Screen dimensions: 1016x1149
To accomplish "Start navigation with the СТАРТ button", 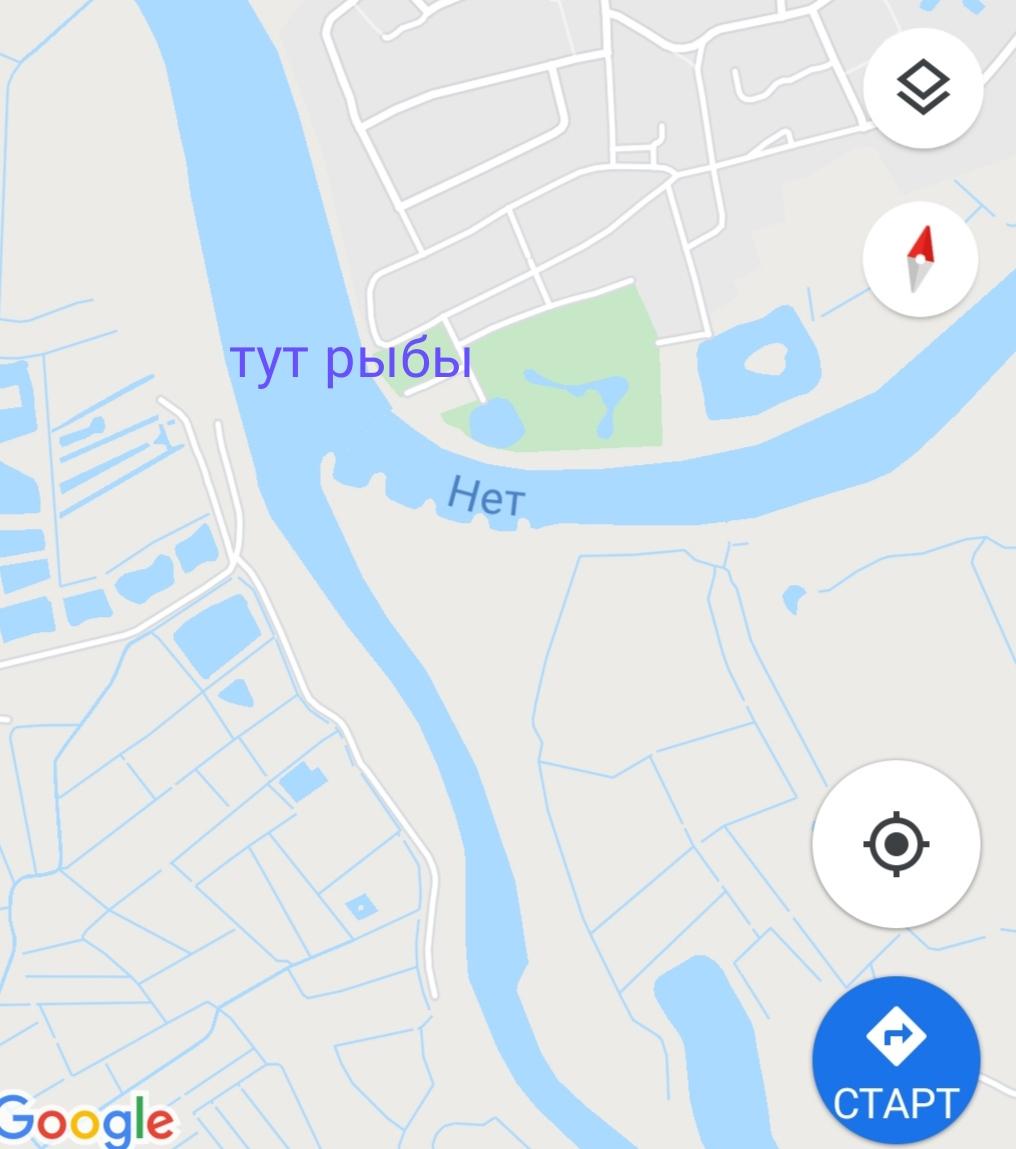I will 895,1061.
